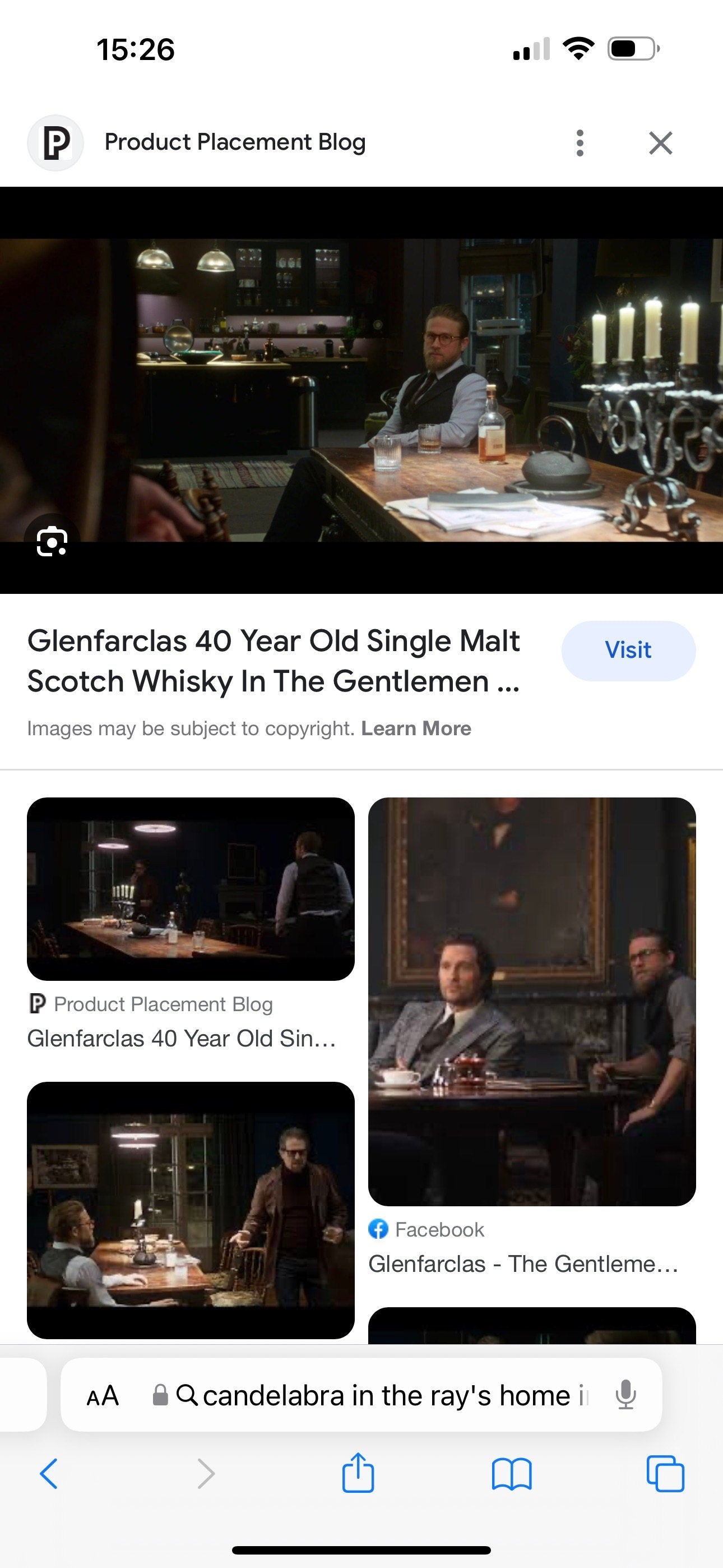Image resolution: width=723 pixels, height=1568 pixels.
Task: Open Safari bookmarks
Action: point(511,1474)
